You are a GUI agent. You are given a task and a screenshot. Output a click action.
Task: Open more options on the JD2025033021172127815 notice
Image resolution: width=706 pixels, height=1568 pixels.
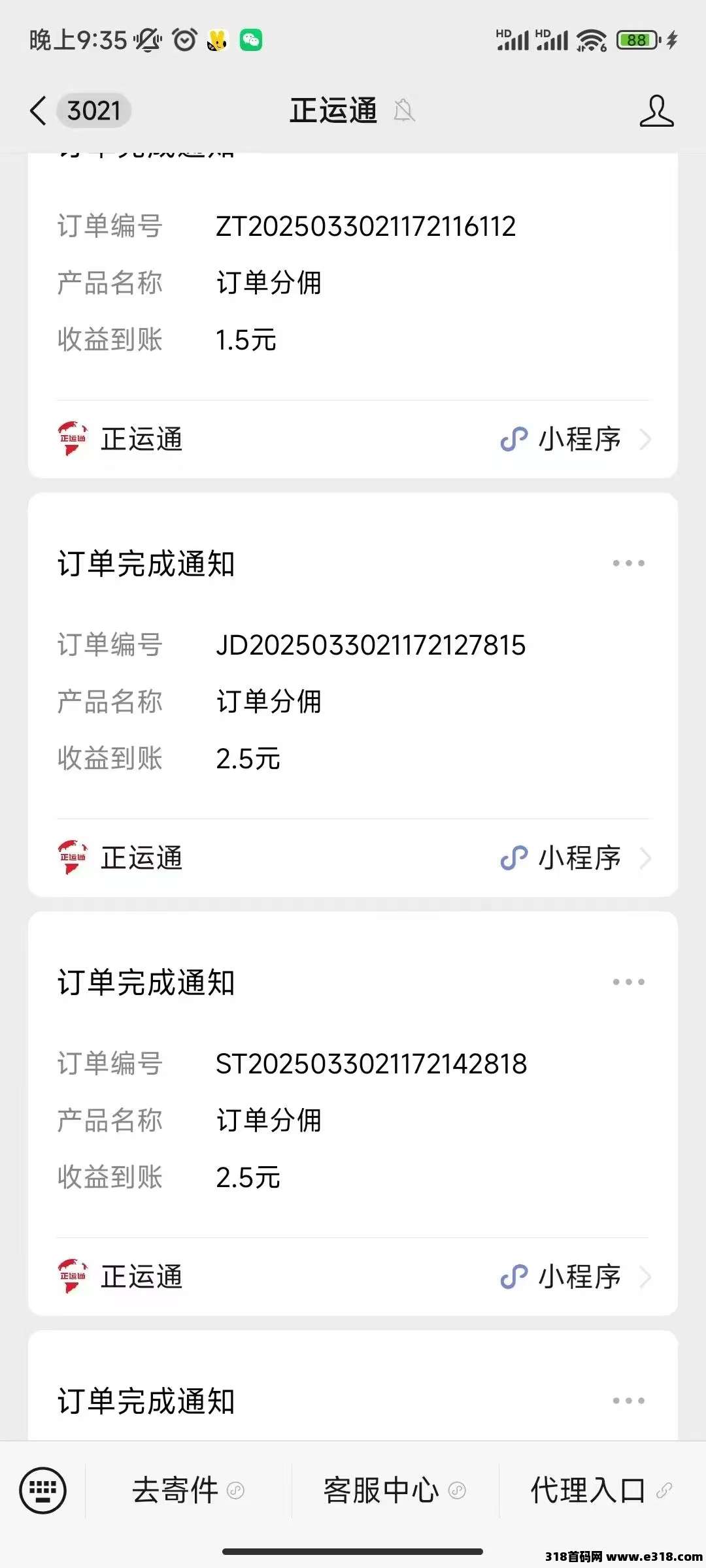click(x=628, y=563)
